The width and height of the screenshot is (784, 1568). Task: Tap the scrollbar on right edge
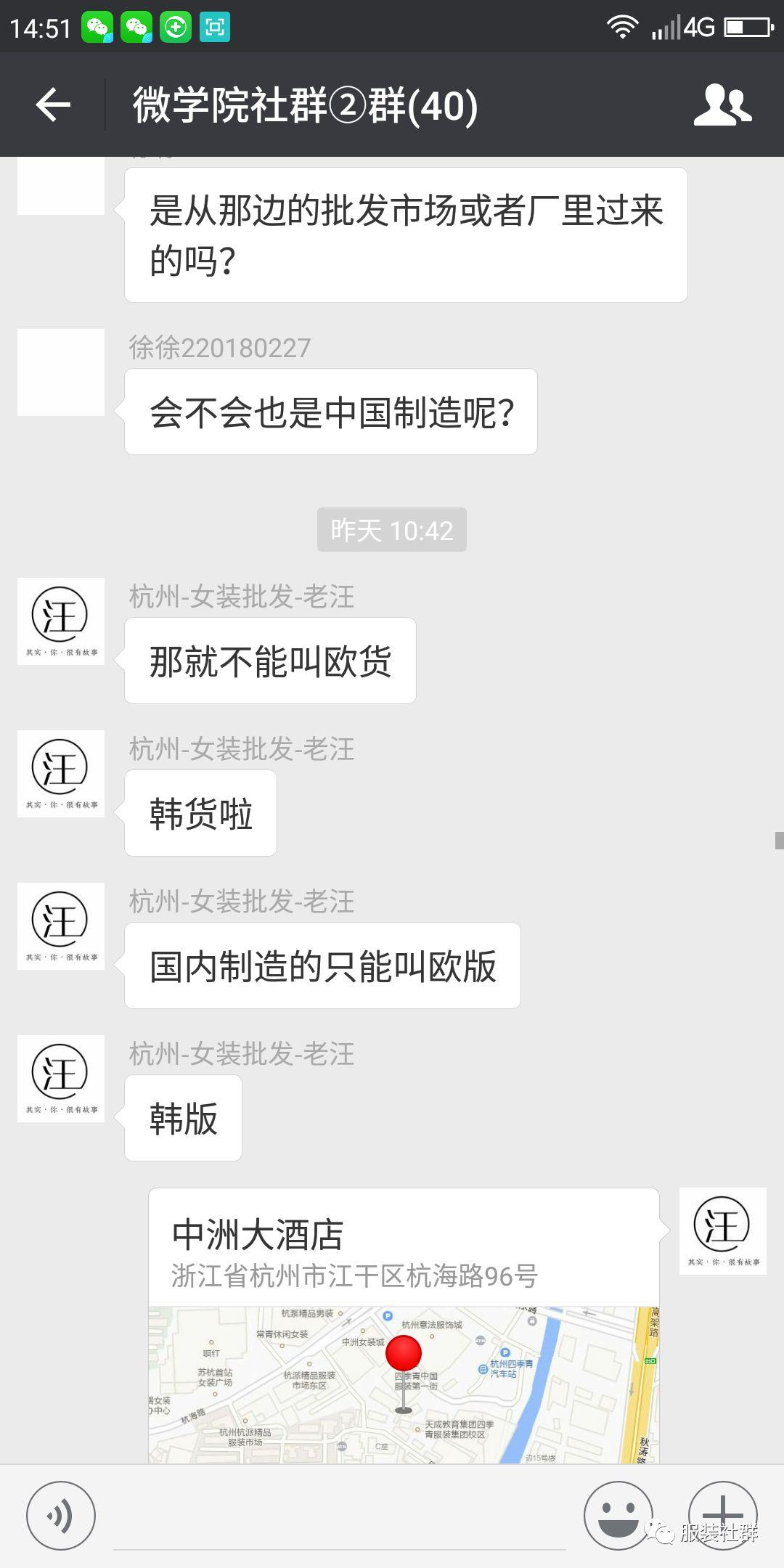[x=777, y=846]
